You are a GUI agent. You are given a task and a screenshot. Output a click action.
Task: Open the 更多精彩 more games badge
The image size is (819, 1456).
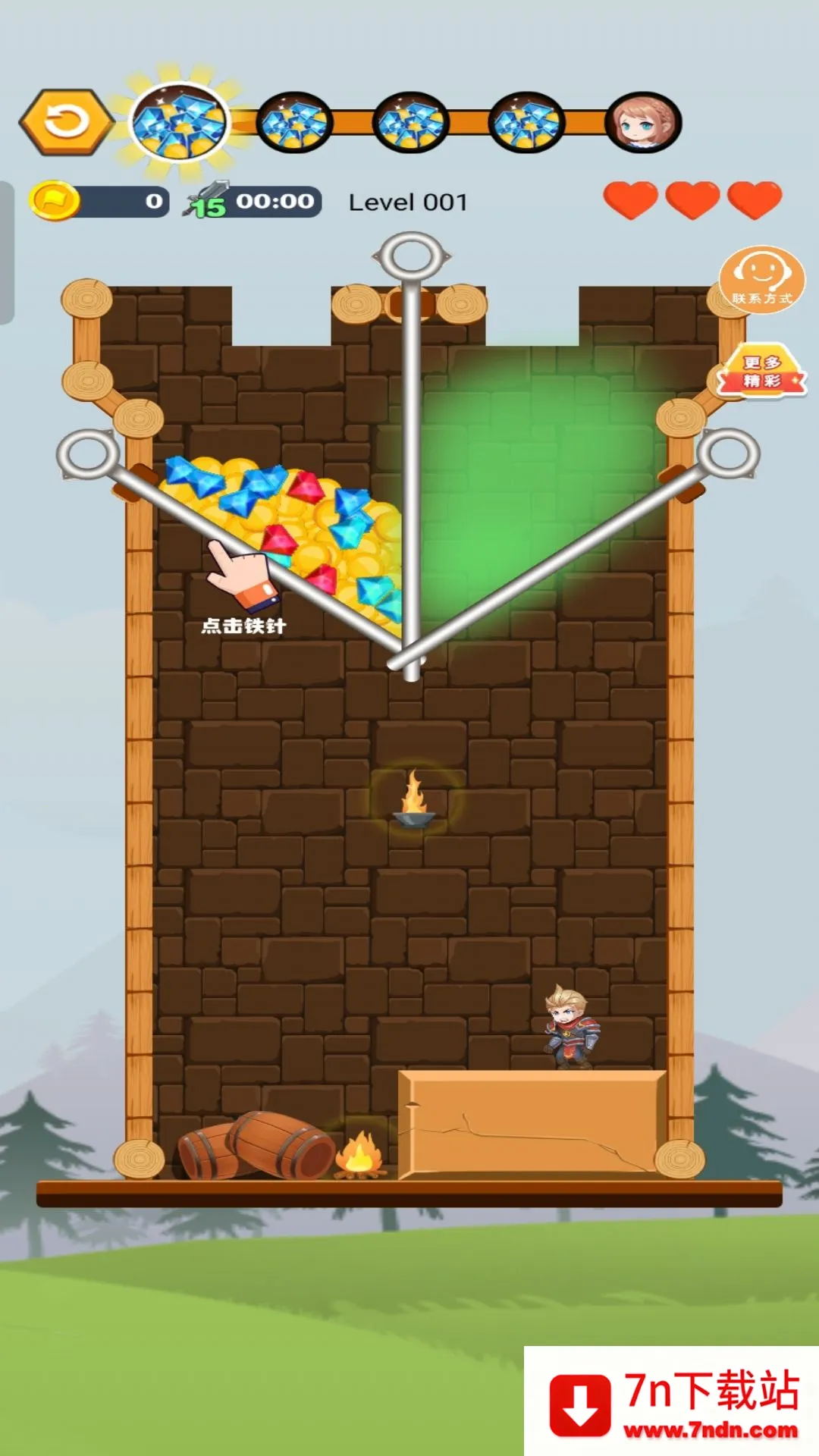pos(761,372)
